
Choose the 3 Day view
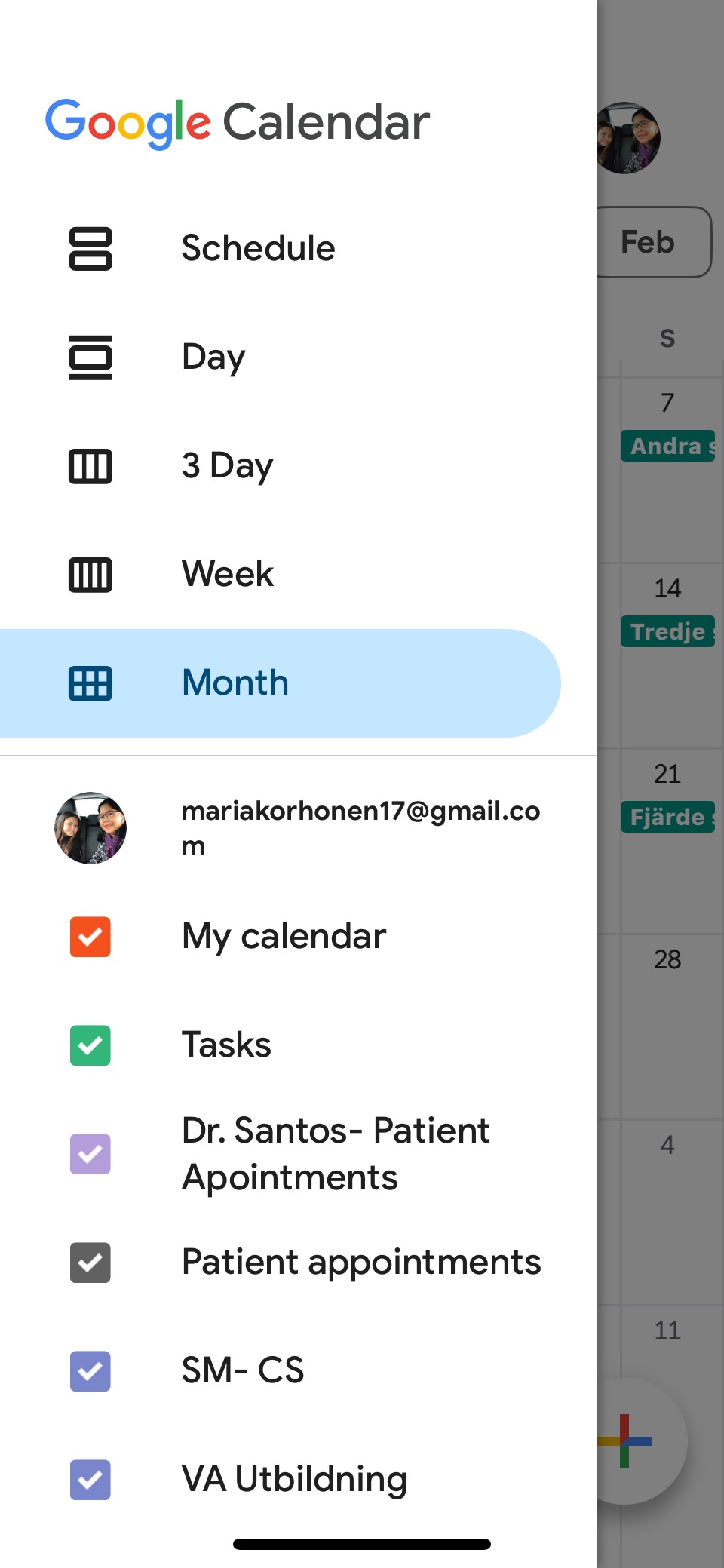pyautogui.click(x=226, y=465)
